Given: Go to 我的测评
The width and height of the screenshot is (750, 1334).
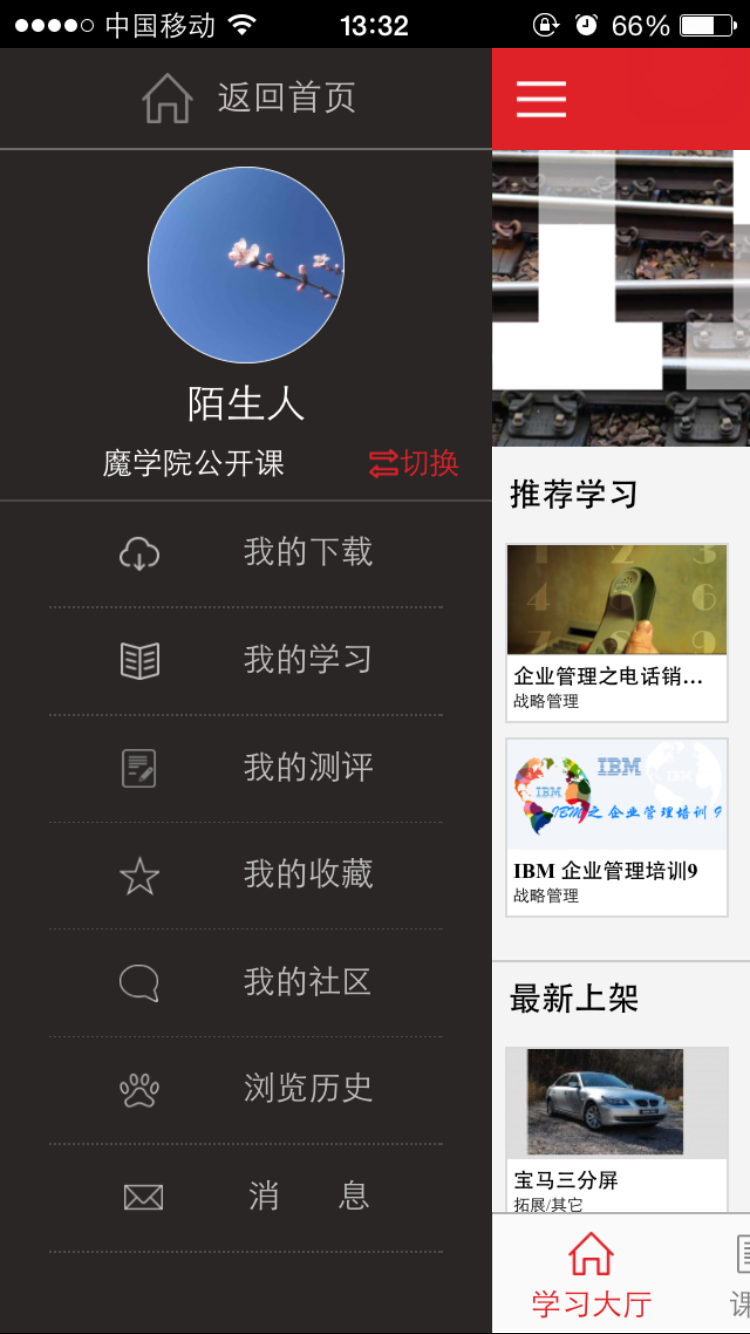Looking at the screenshot, I should coord(246,768).
